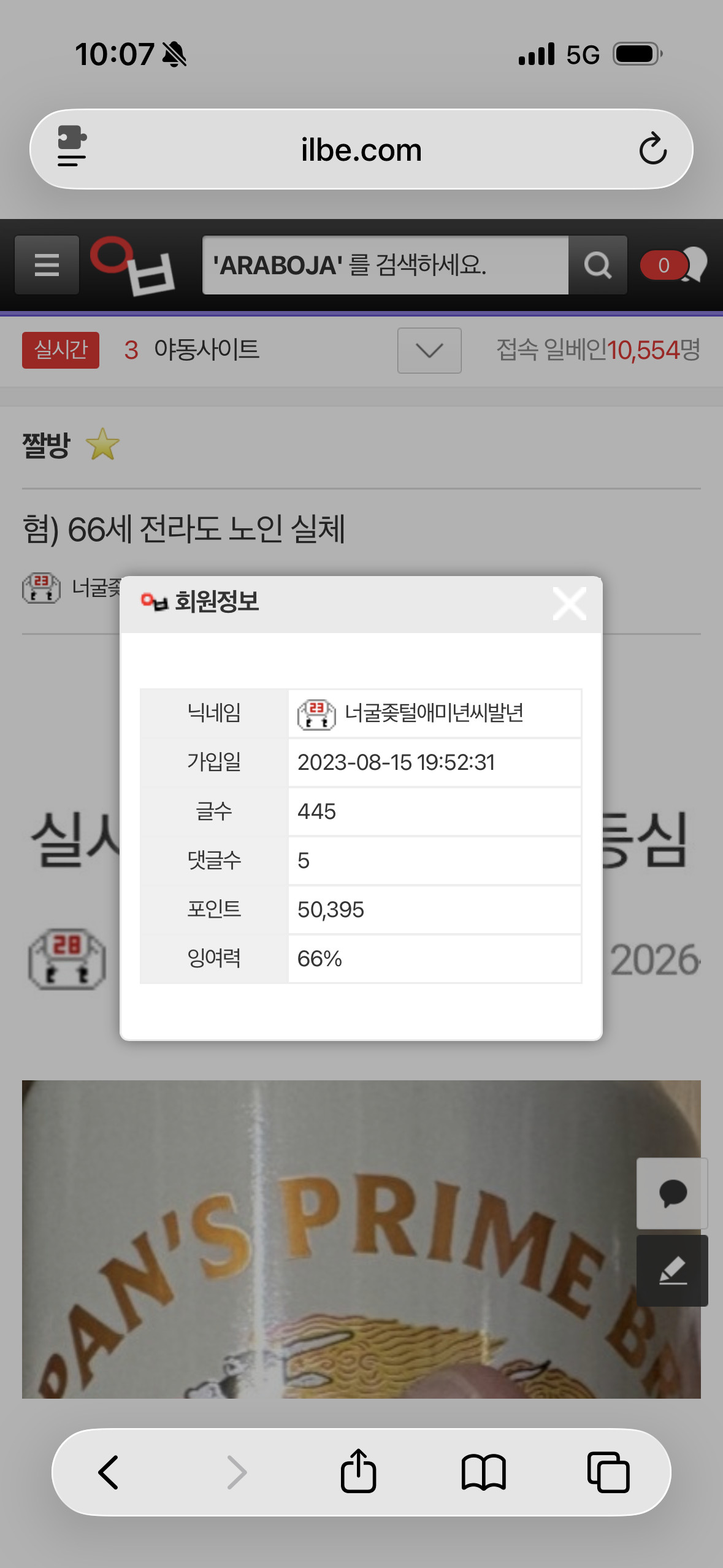Reload the ilbe.com page

[652, 149]
